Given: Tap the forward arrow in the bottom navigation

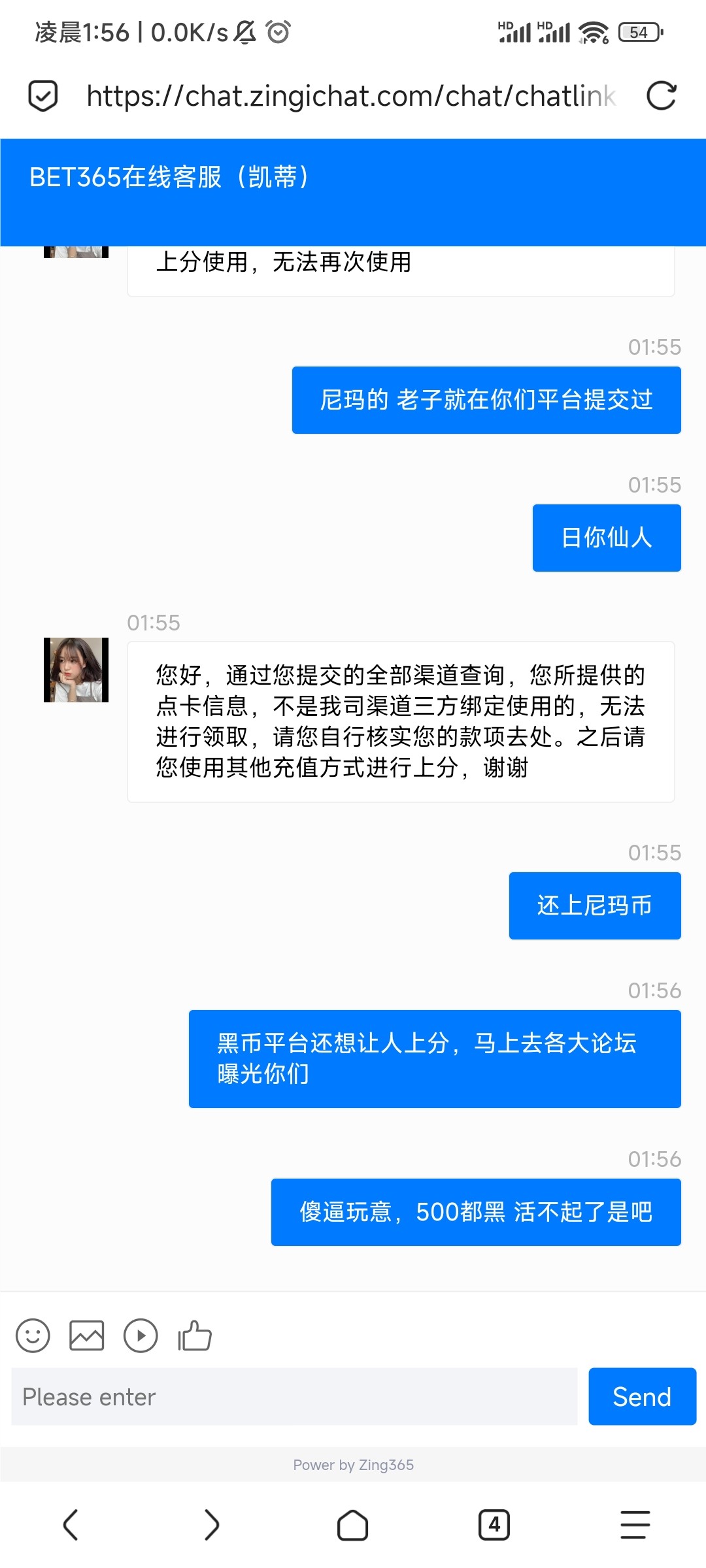Looking at the screenshot, I should (211, 1526).
